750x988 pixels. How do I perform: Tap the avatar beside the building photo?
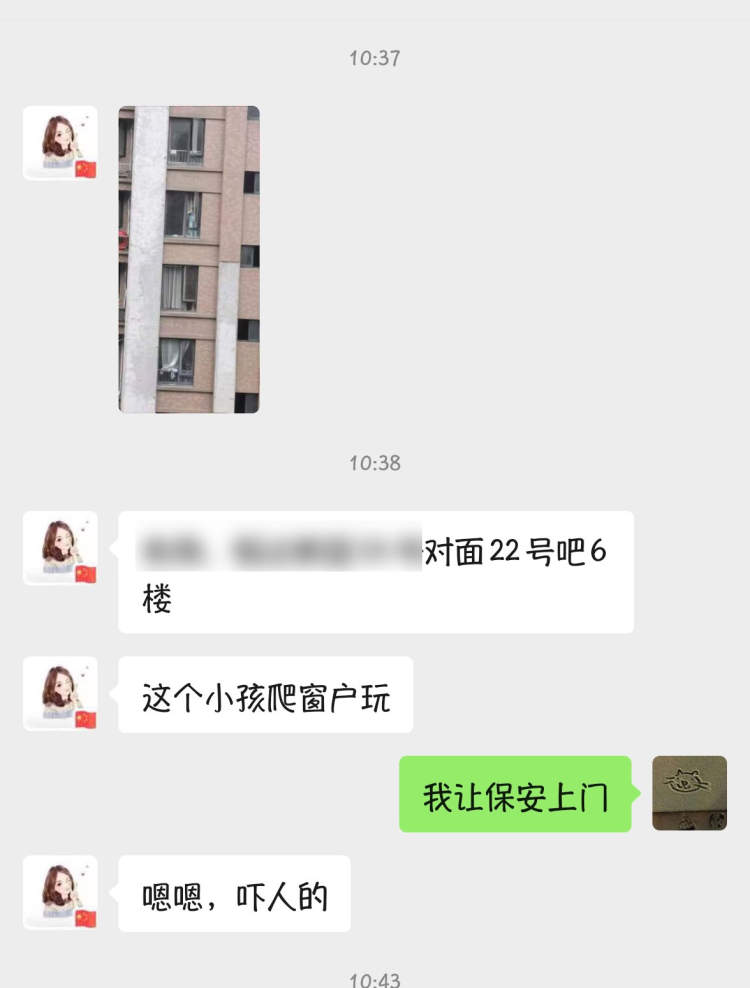tap(60, 143)
